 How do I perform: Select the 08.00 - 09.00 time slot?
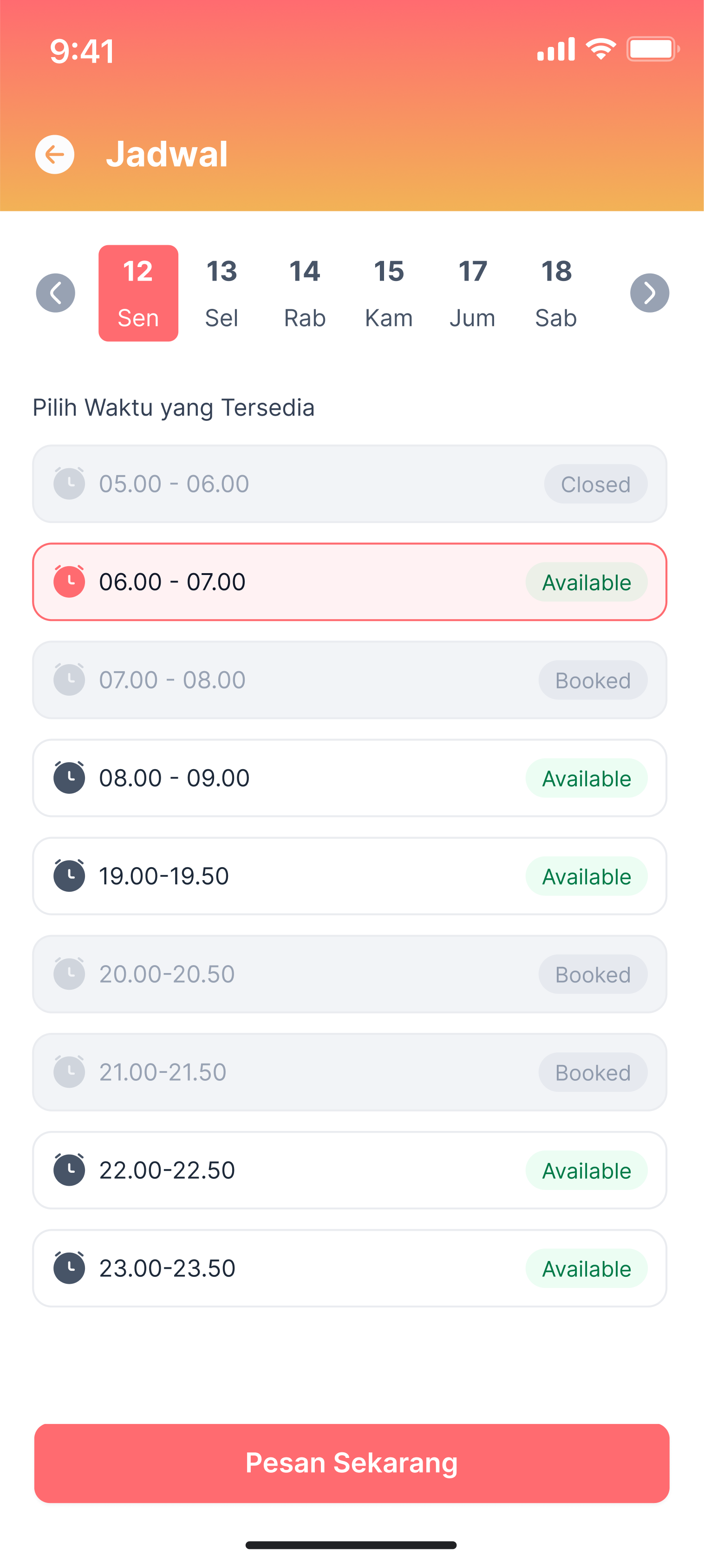click(x=351, y=778)
